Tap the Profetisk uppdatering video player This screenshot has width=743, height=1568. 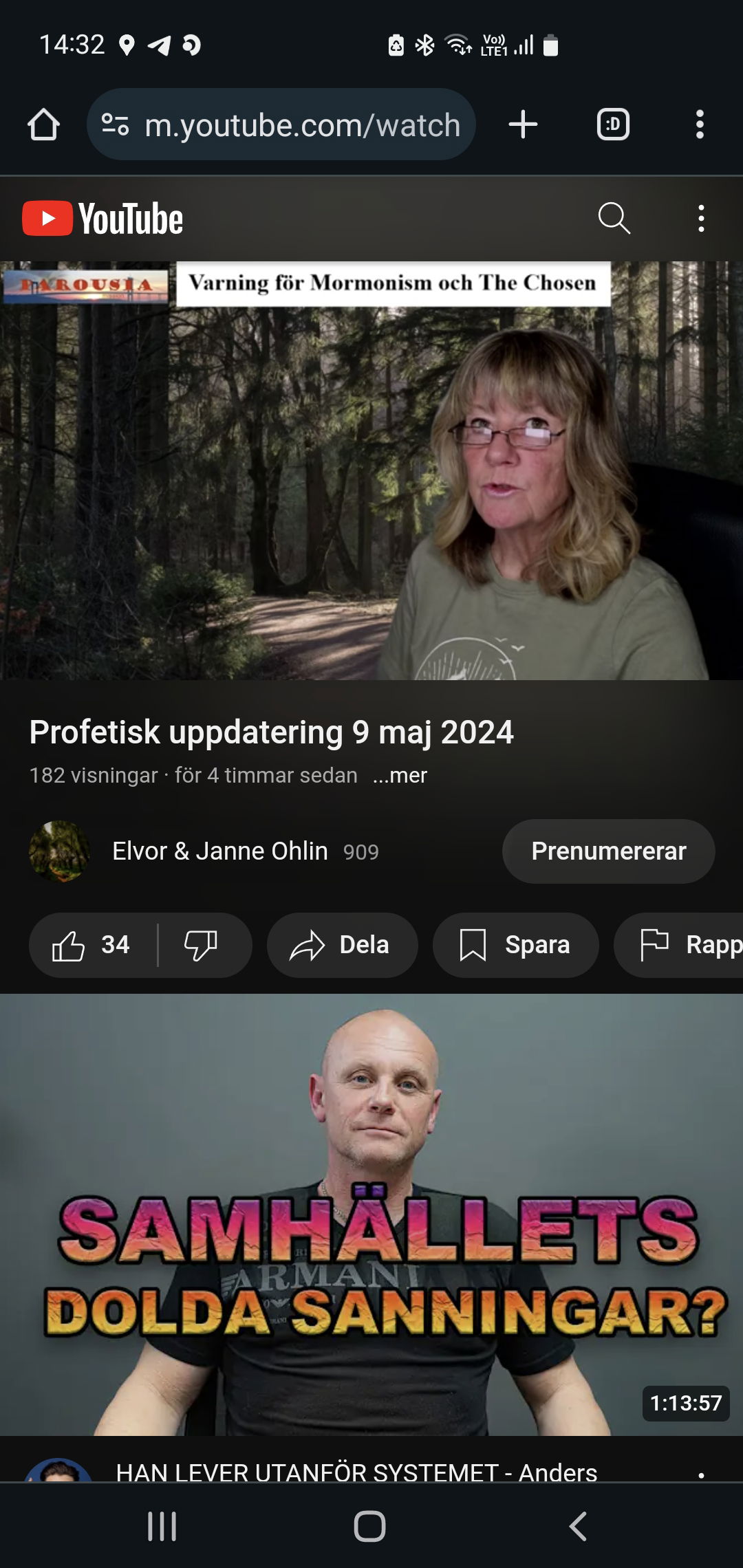click(x=371, y=471)
